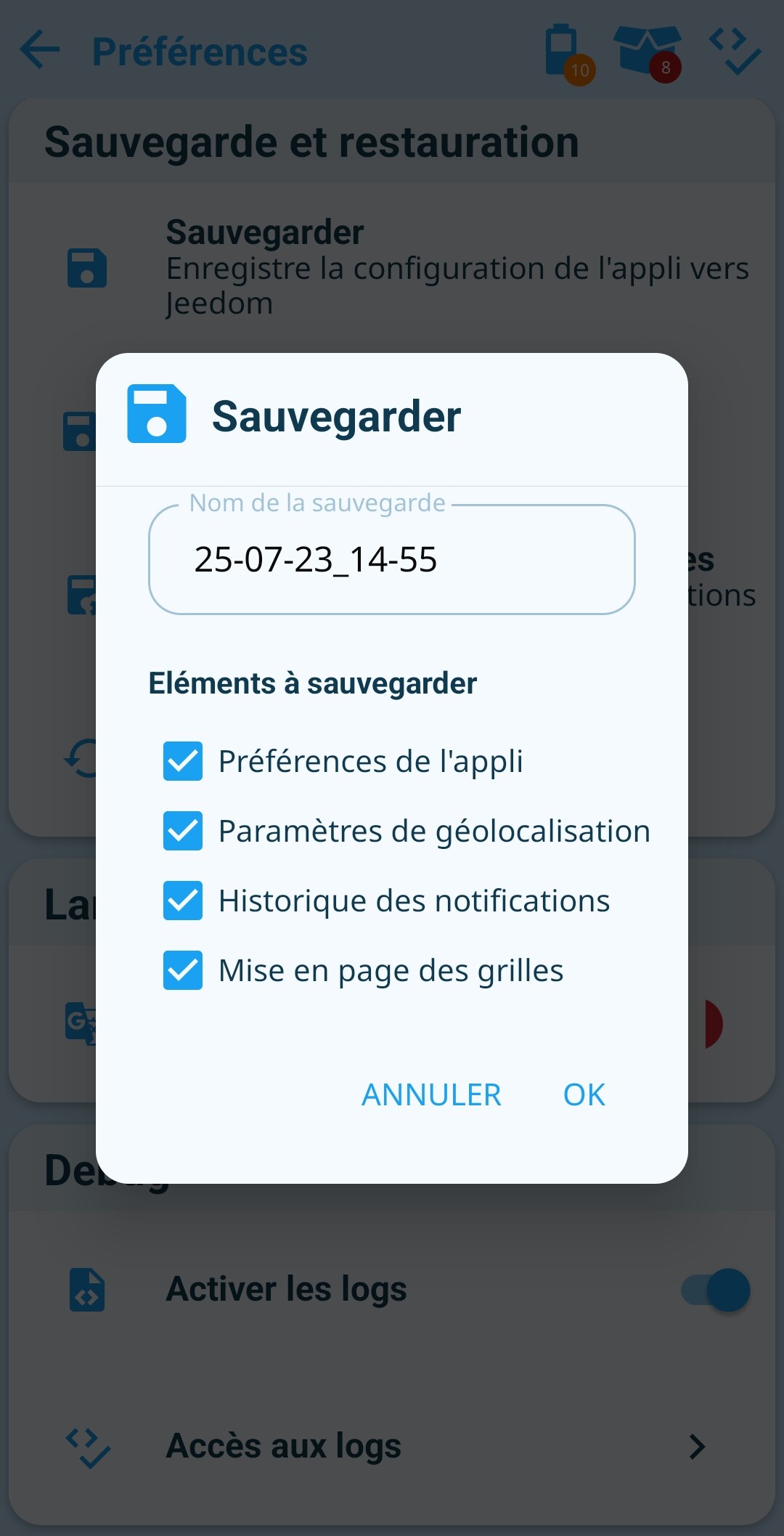Uncheck Paramètres de géolocalisation
Viewport: 784px width, 1536px height.
click(183, 831)
